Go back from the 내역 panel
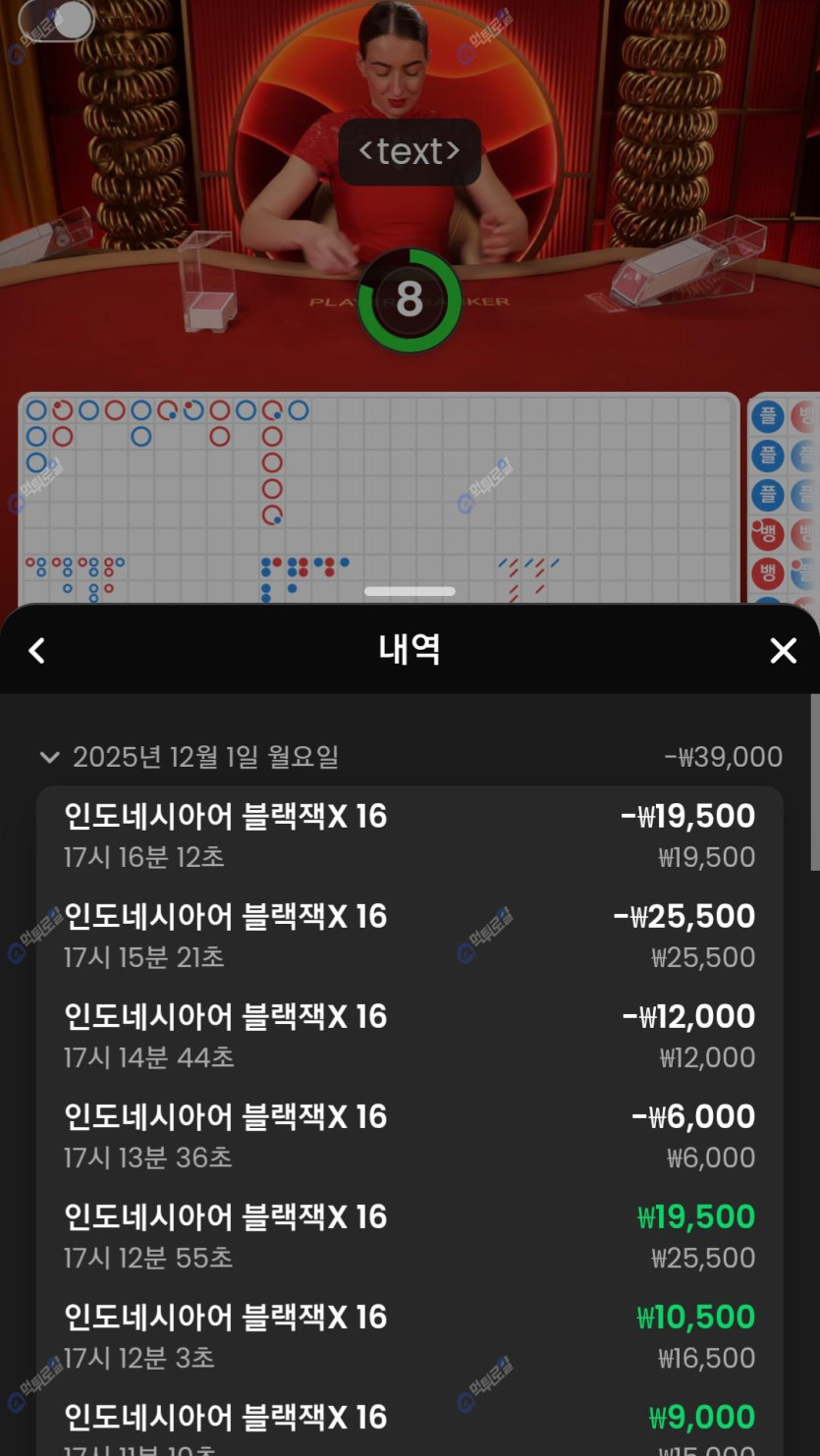Screen dimensions: 820x1456 [x=37, y=650]
